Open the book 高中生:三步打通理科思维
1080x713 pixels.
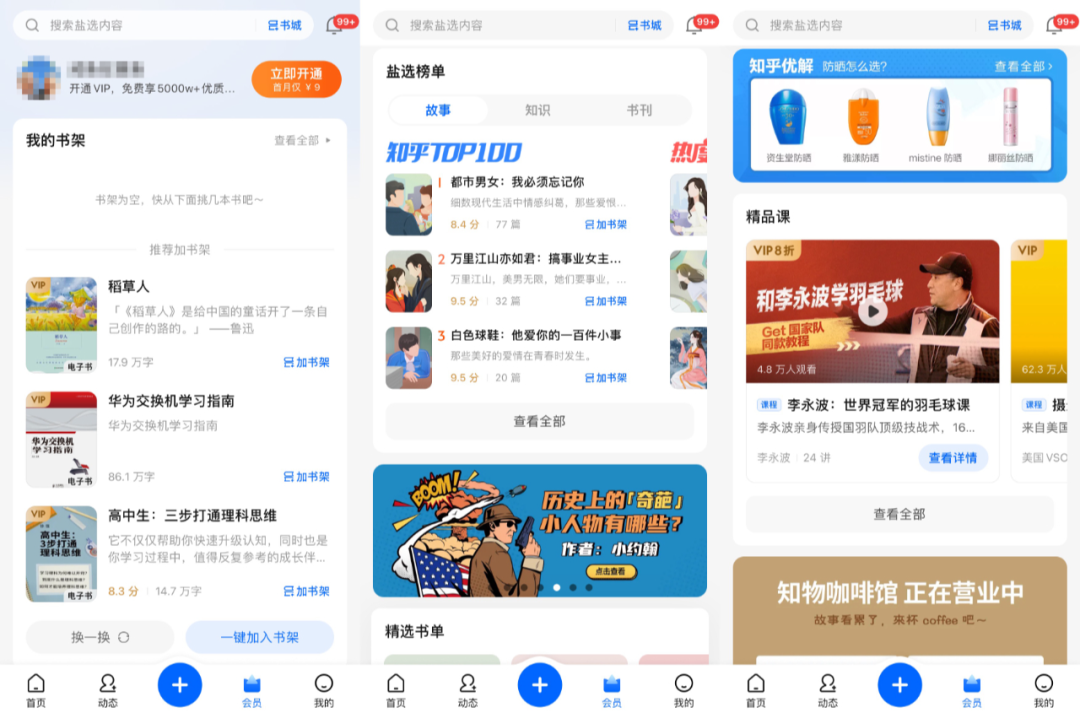192,516
